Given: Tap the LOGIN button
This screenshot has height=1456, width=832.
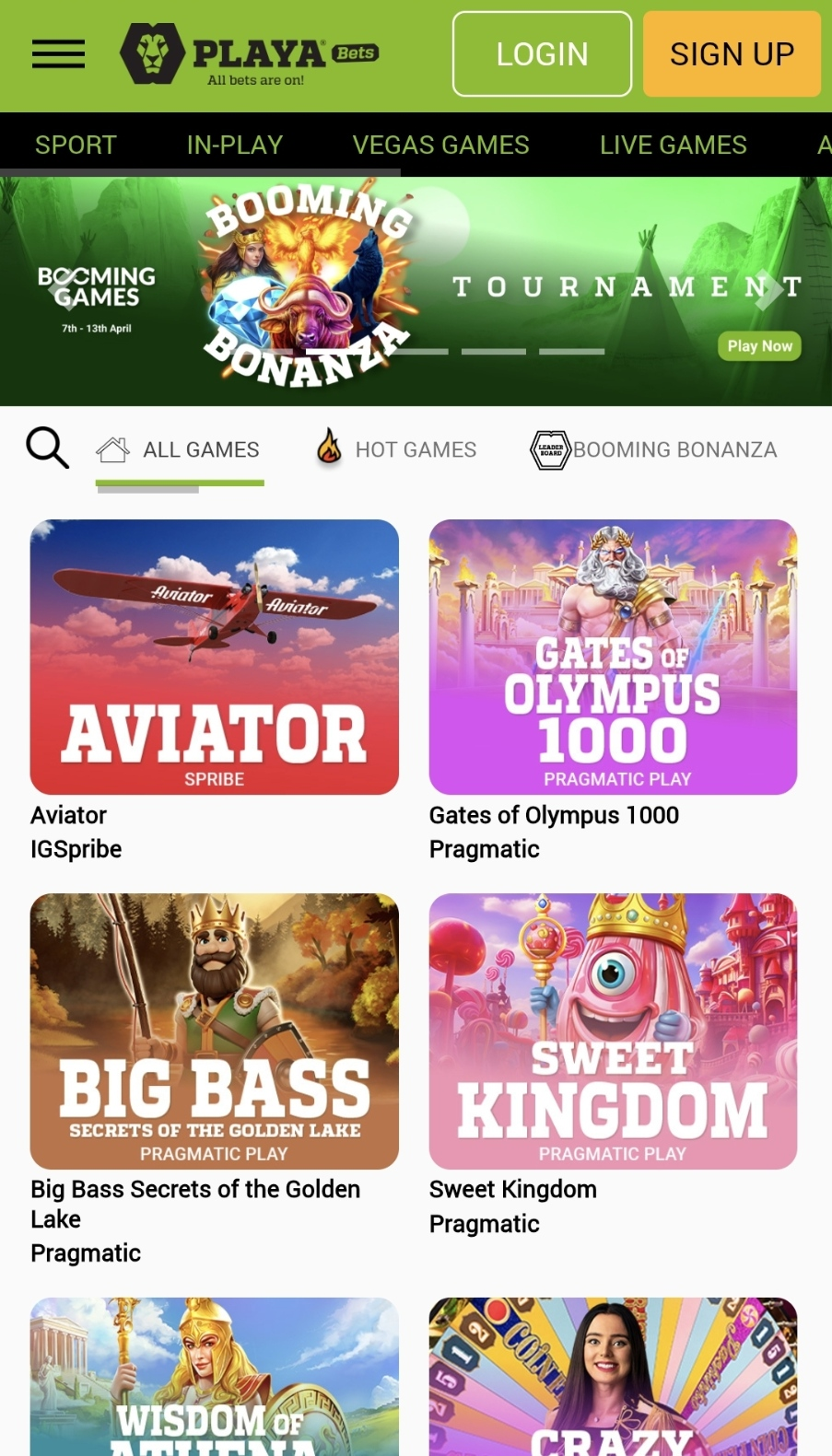Looking at the screenshot, I should (x=542, y=54).
